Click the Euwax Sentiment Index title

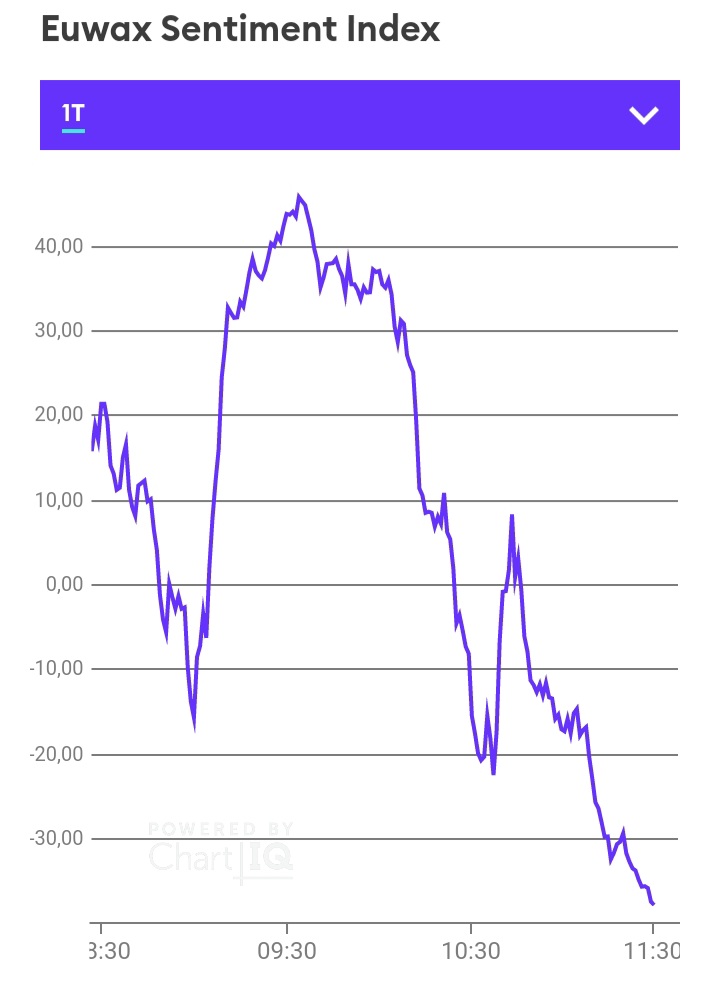point(238,29)
